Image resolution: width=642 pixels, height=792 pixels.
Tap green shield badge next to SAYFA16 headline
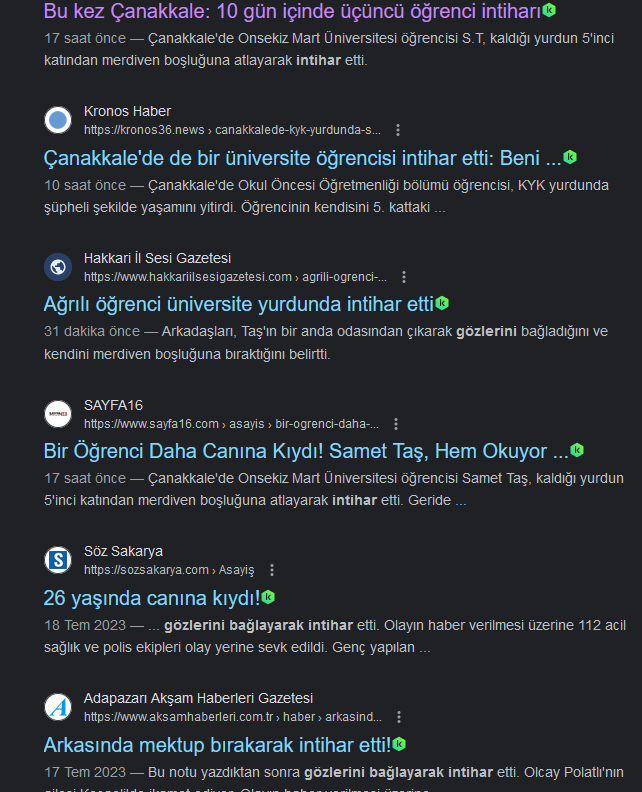(x=577, y=451)
